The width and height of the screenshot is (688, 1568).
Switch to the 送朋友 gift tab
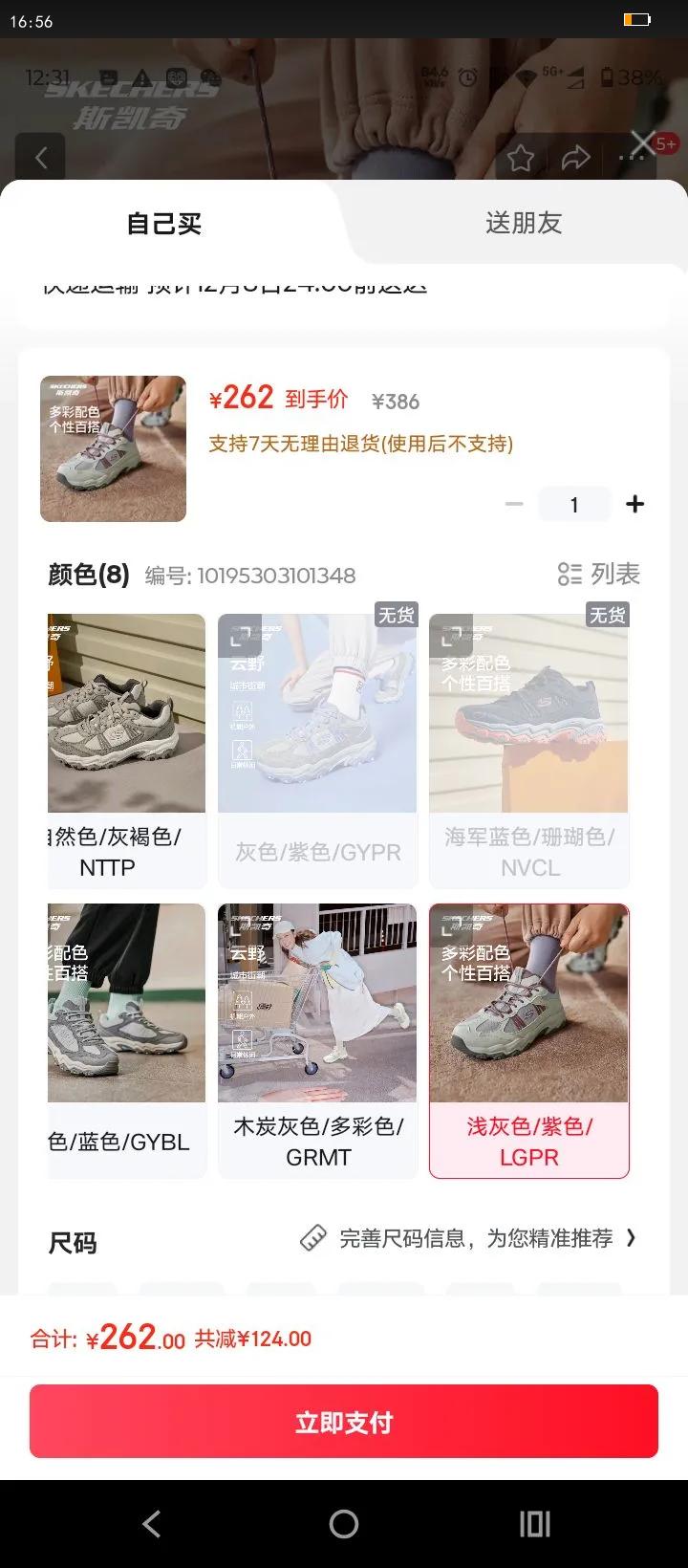[524, 222]
